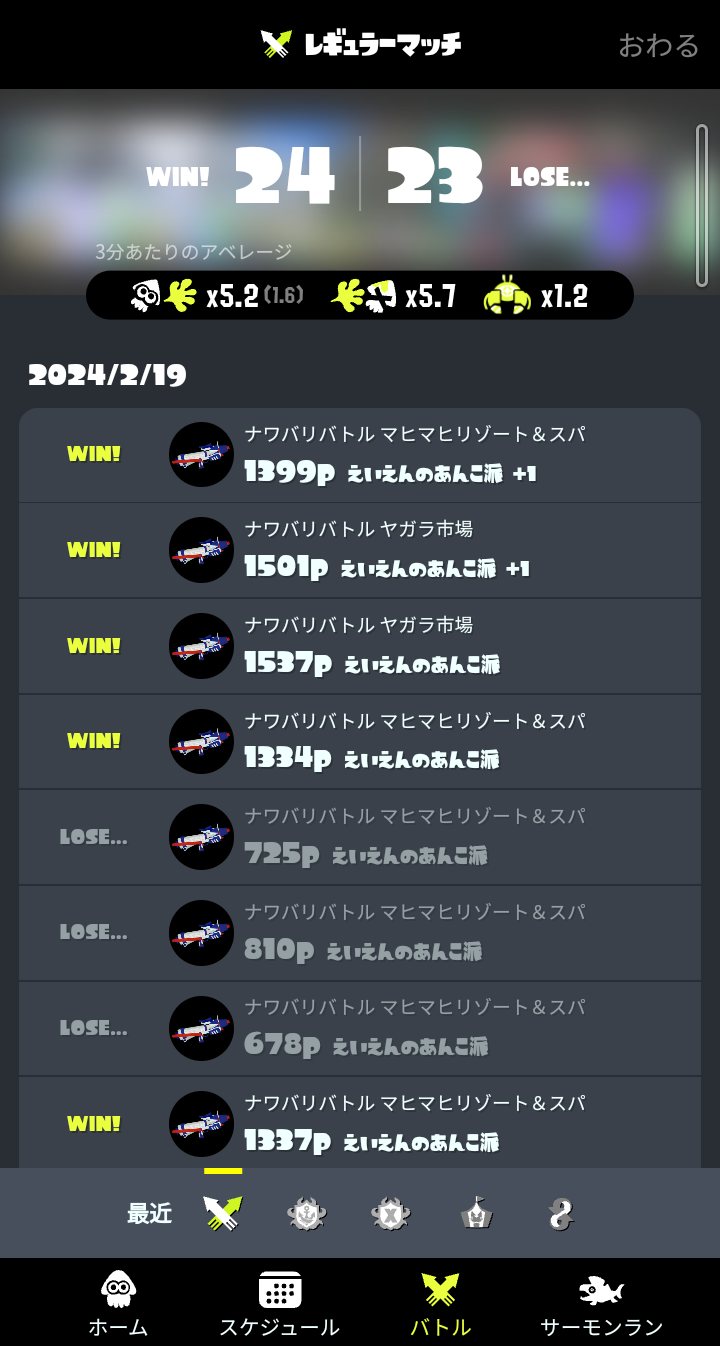Open the 1501p ヤガラ市場 battle record
The image size is (720, 1346).
360,550
